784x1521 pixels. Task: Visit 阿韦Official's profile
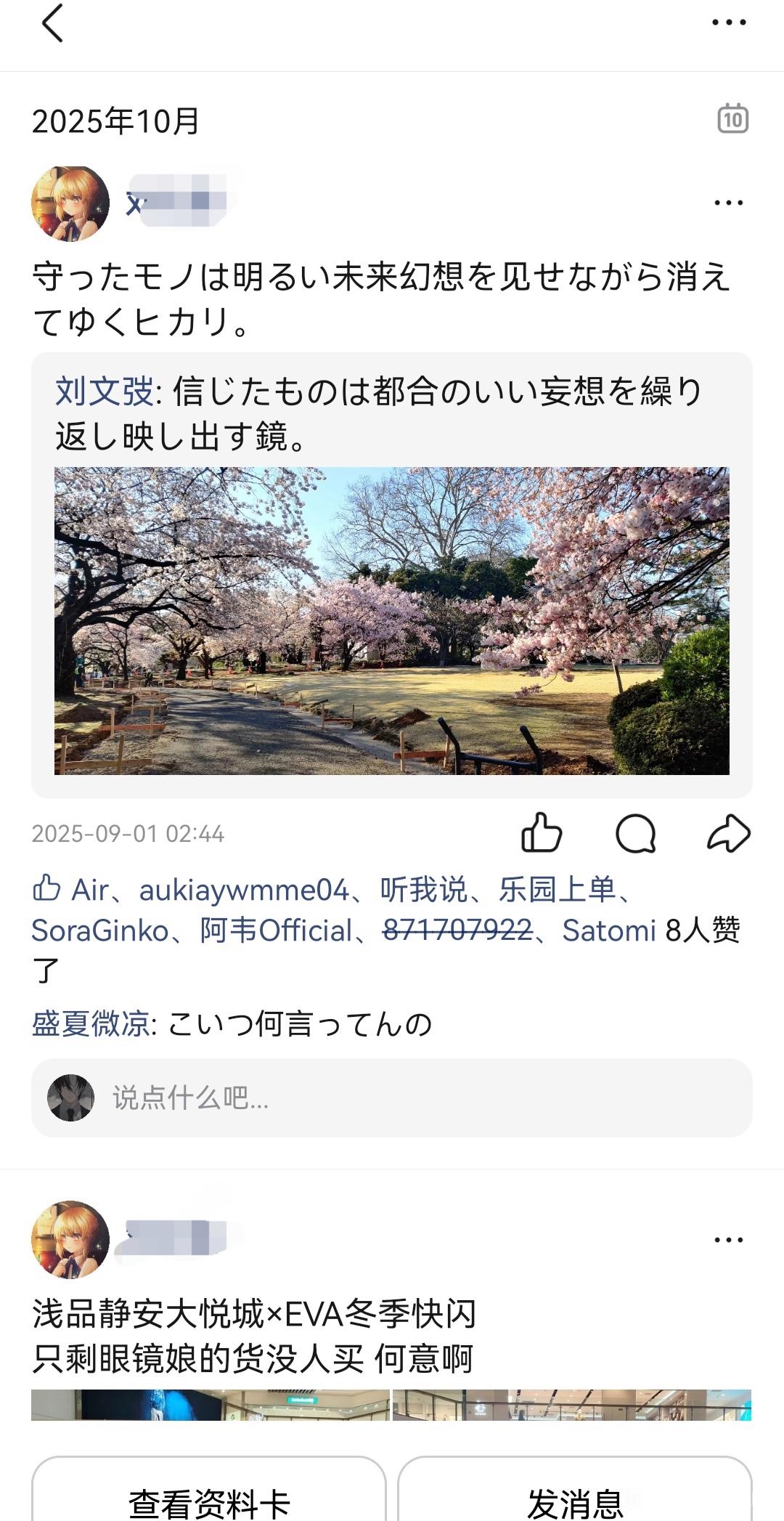click(276, 930)
